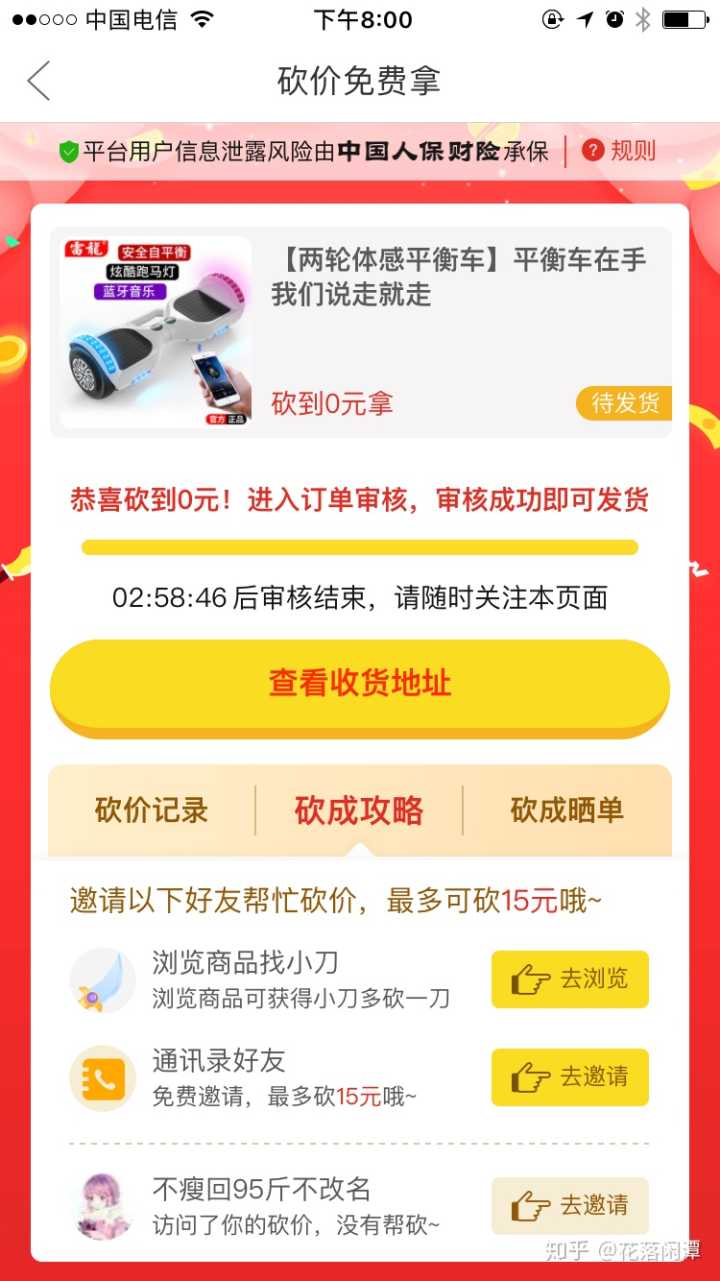Invite 通讯录好友 with 去邀请

[570, 1077]
